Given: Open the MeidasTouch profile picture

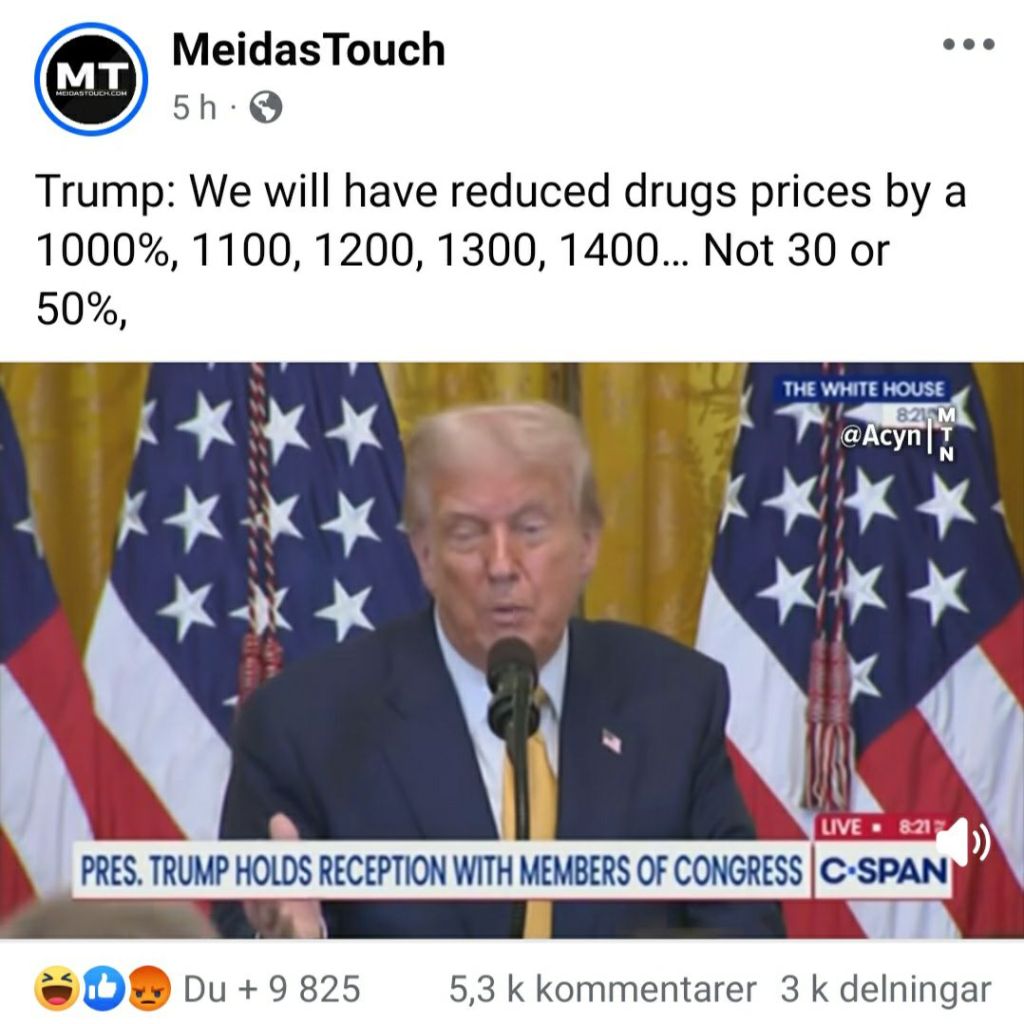Looking at the screenshot, I should point(91,78).
